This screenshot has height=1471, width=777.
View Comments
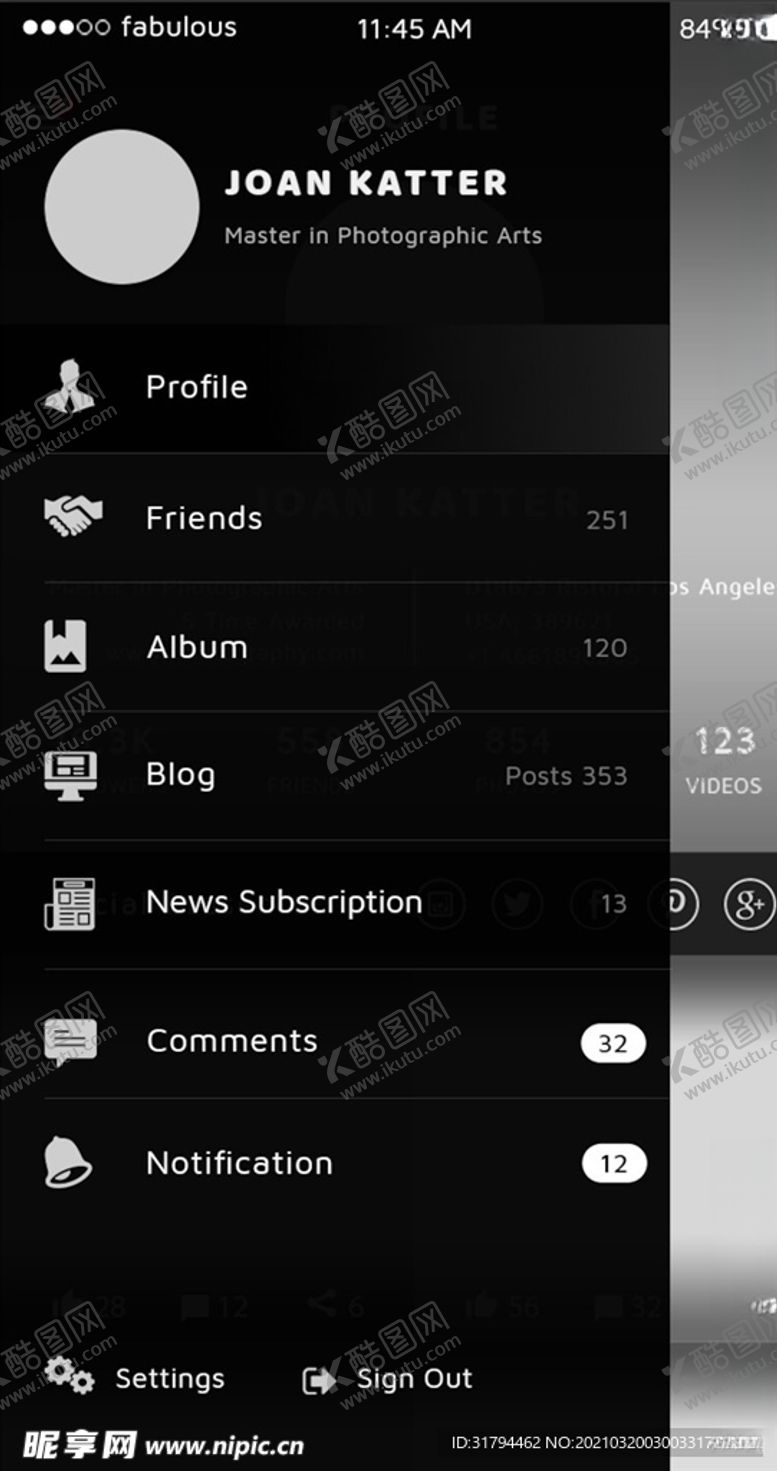coord(335,1041)
